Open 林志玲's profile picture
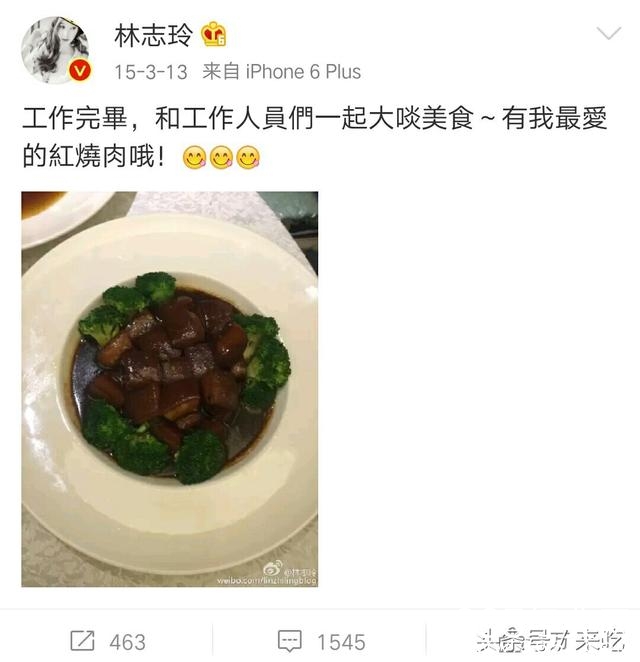The image size is (640, 662). (55, 50)
